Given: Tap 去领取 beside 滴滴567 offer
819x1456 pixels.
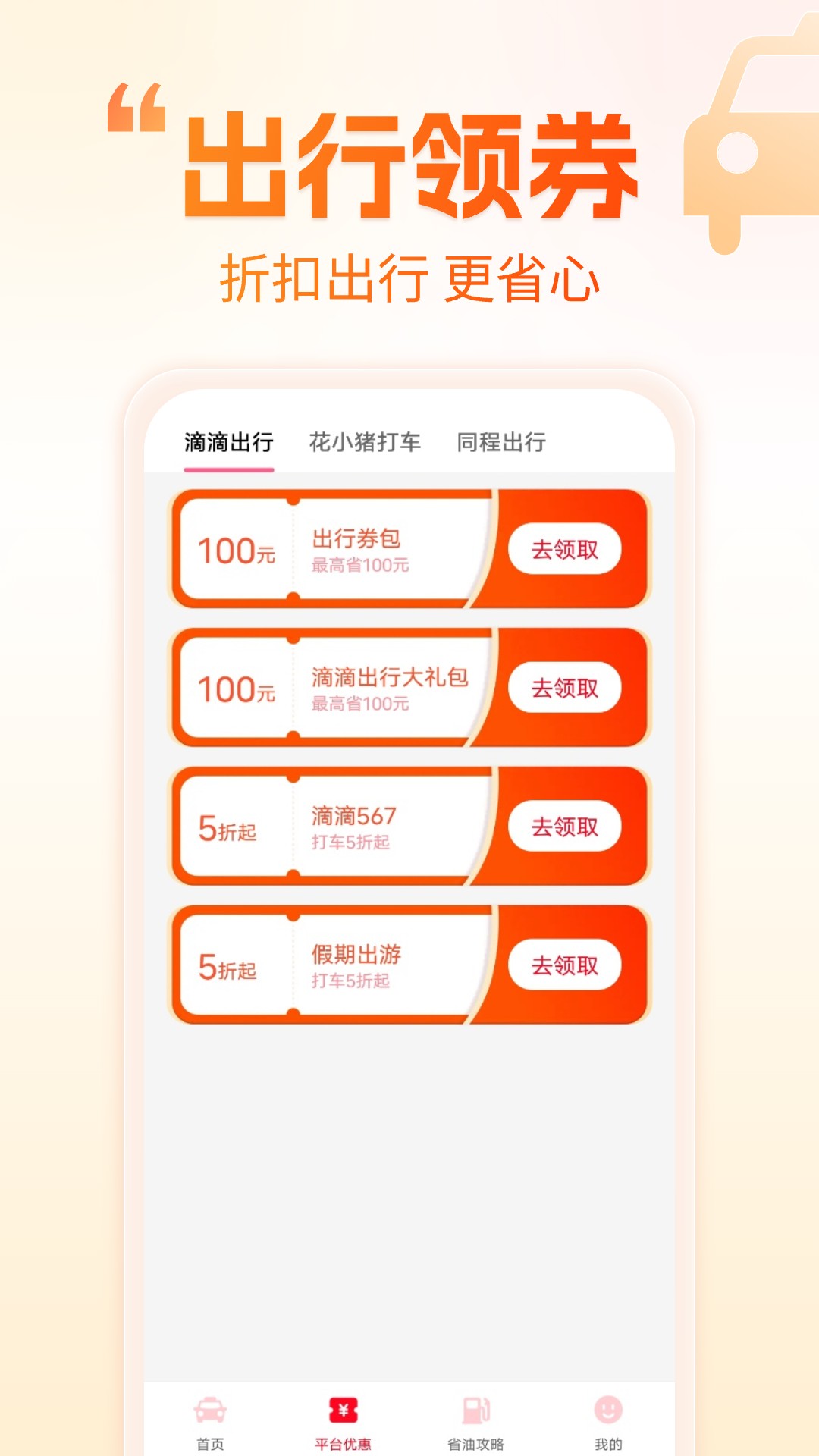Looking at the screenshot, I should click(566, 827).
